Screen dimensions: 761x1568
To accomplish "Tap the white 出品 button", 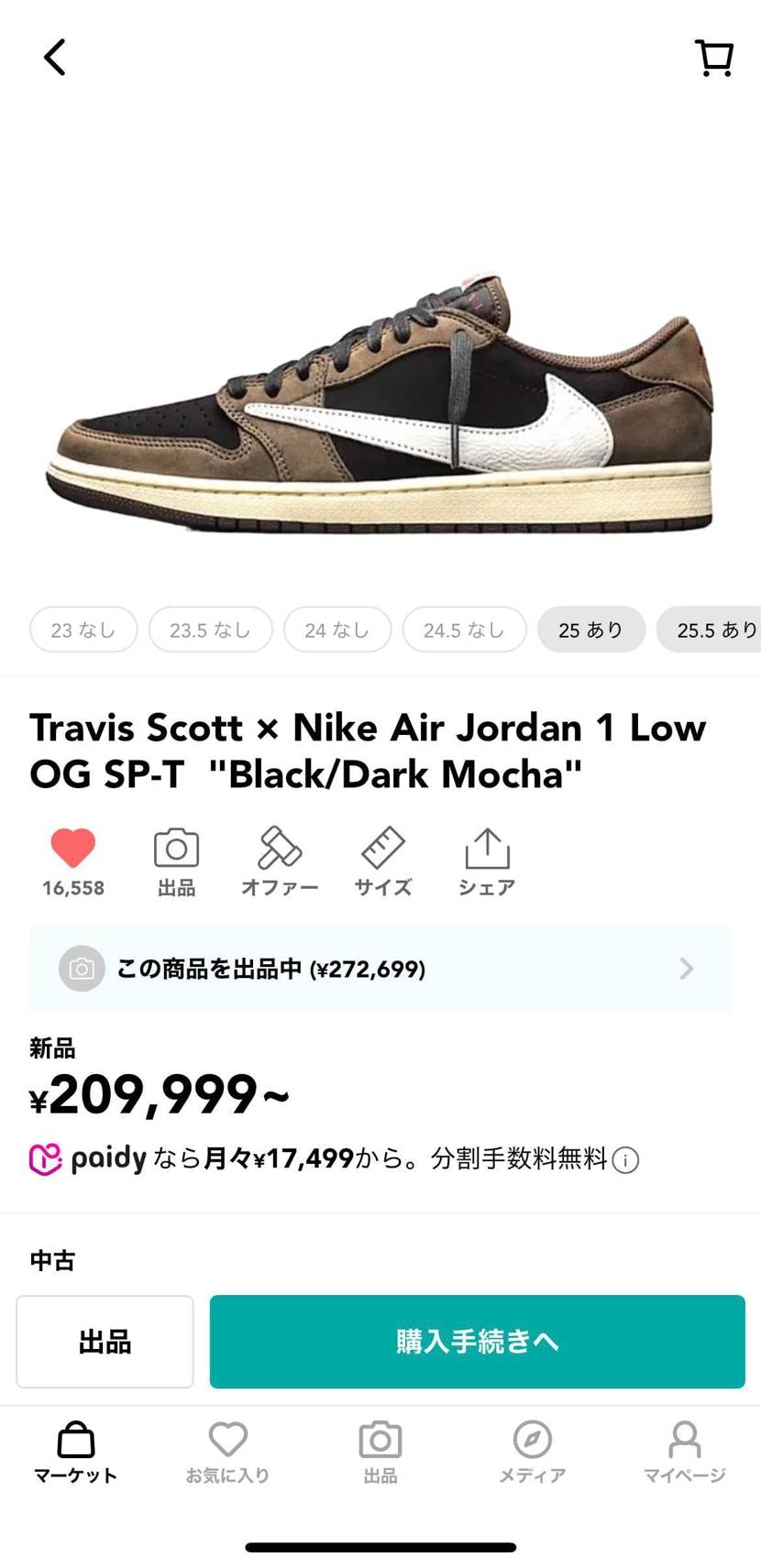I will [x=105, y=1342].
